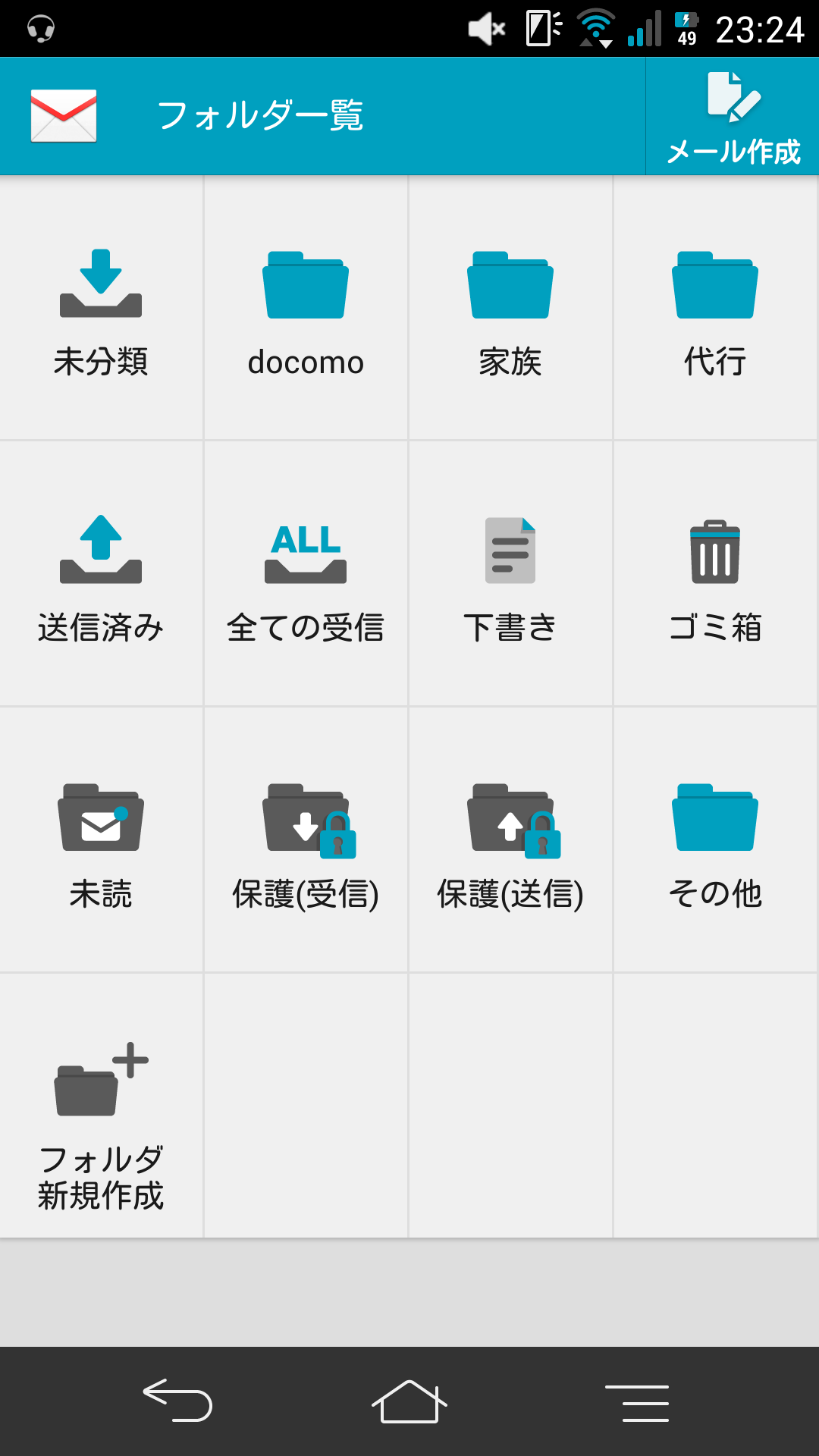Open the system menu button
819x1456 pixels.
637,1402
